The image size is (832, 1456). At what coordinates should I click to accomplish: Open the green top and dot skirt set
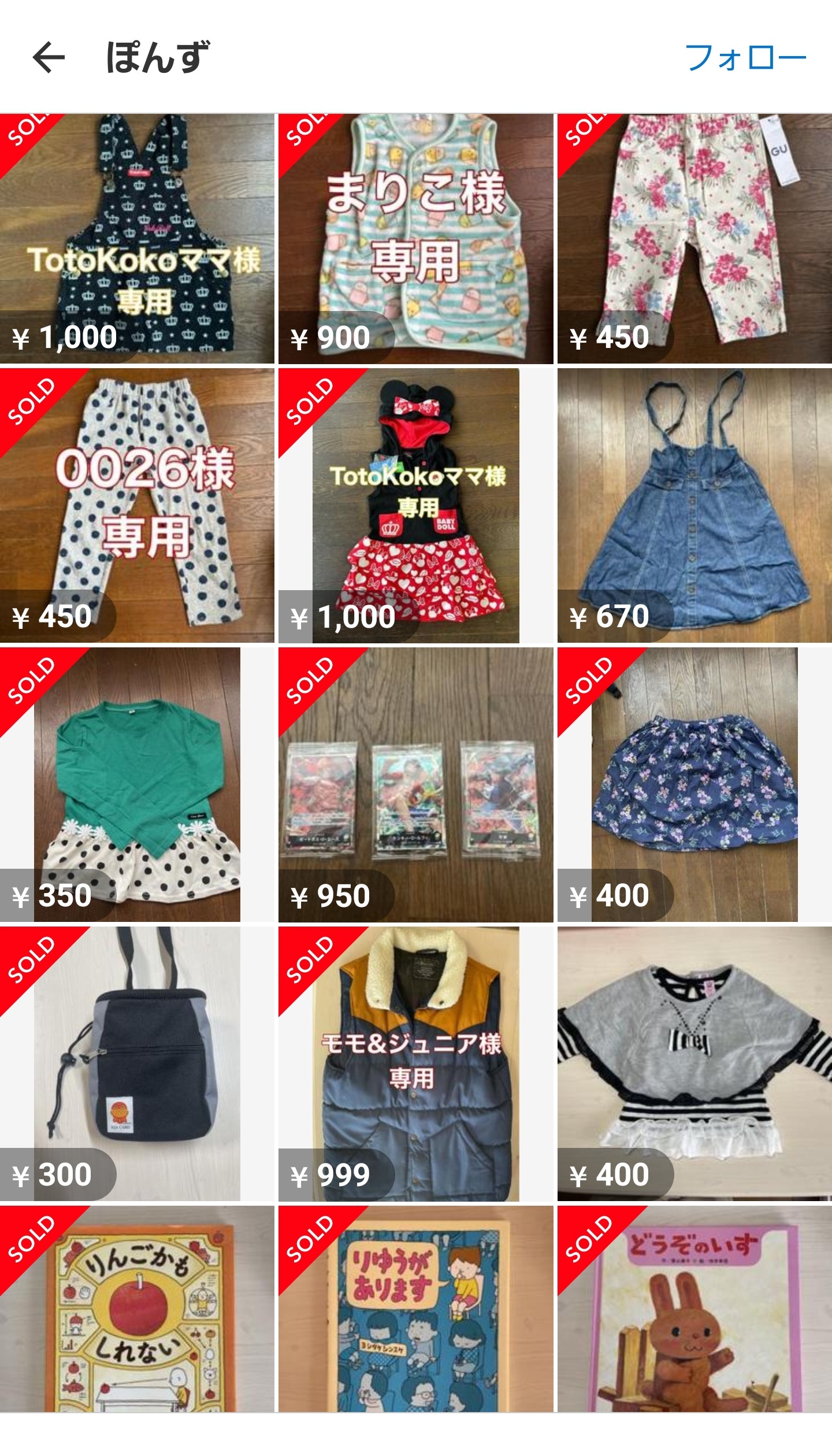[x=137, y=784]
